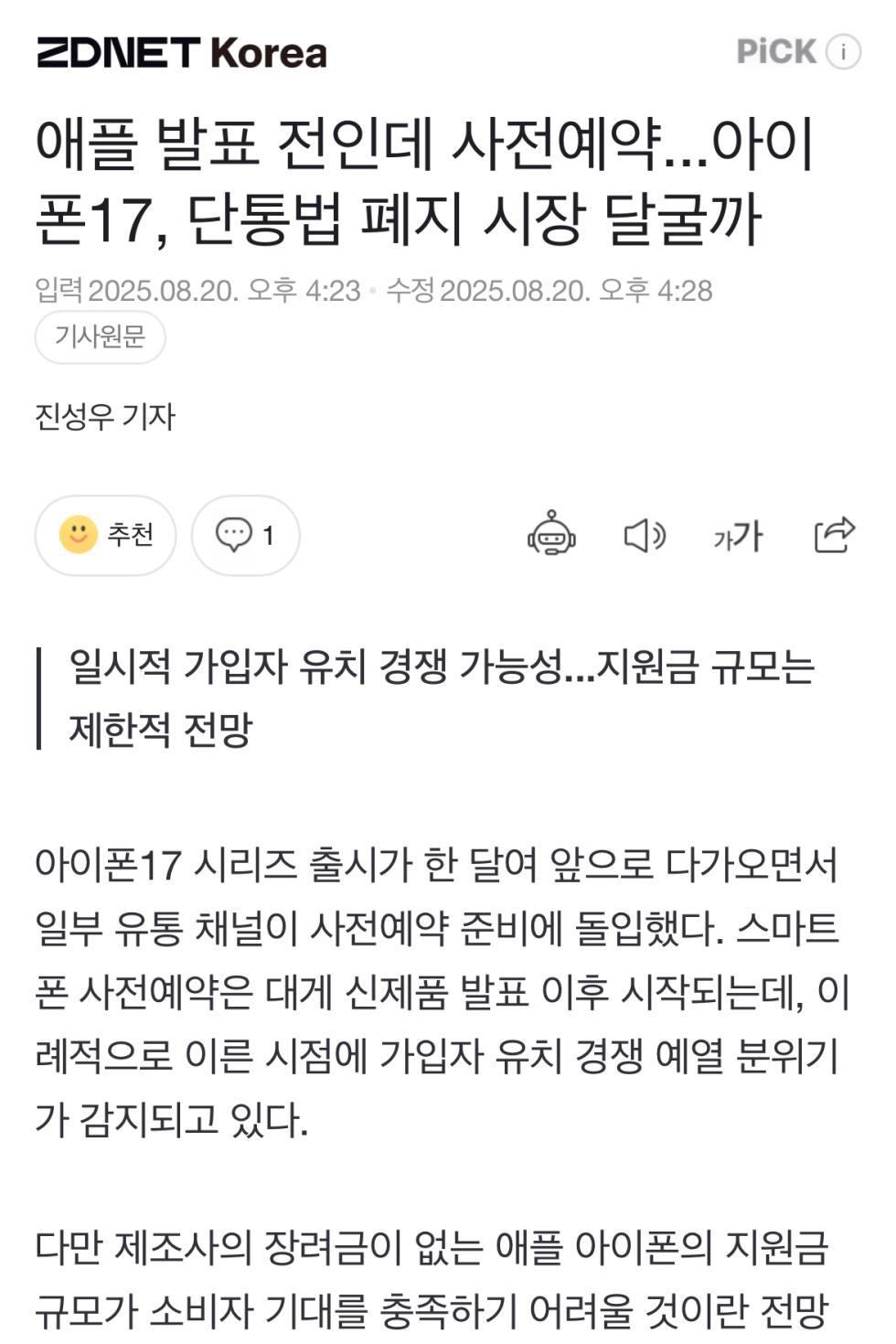
Task: Open the original article via 기사원문
Action: pos(100,337)
